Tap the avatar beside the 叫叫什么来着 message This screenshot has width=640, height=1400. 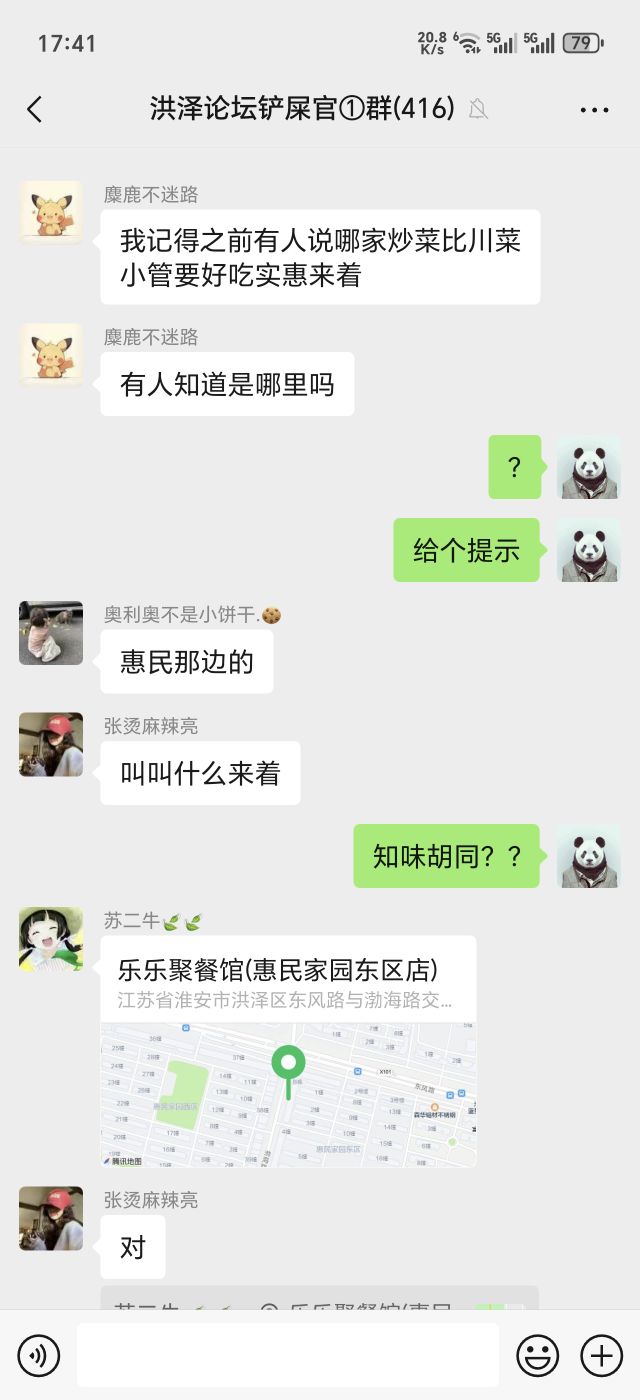pyautogui.click(x=51, y=745)
